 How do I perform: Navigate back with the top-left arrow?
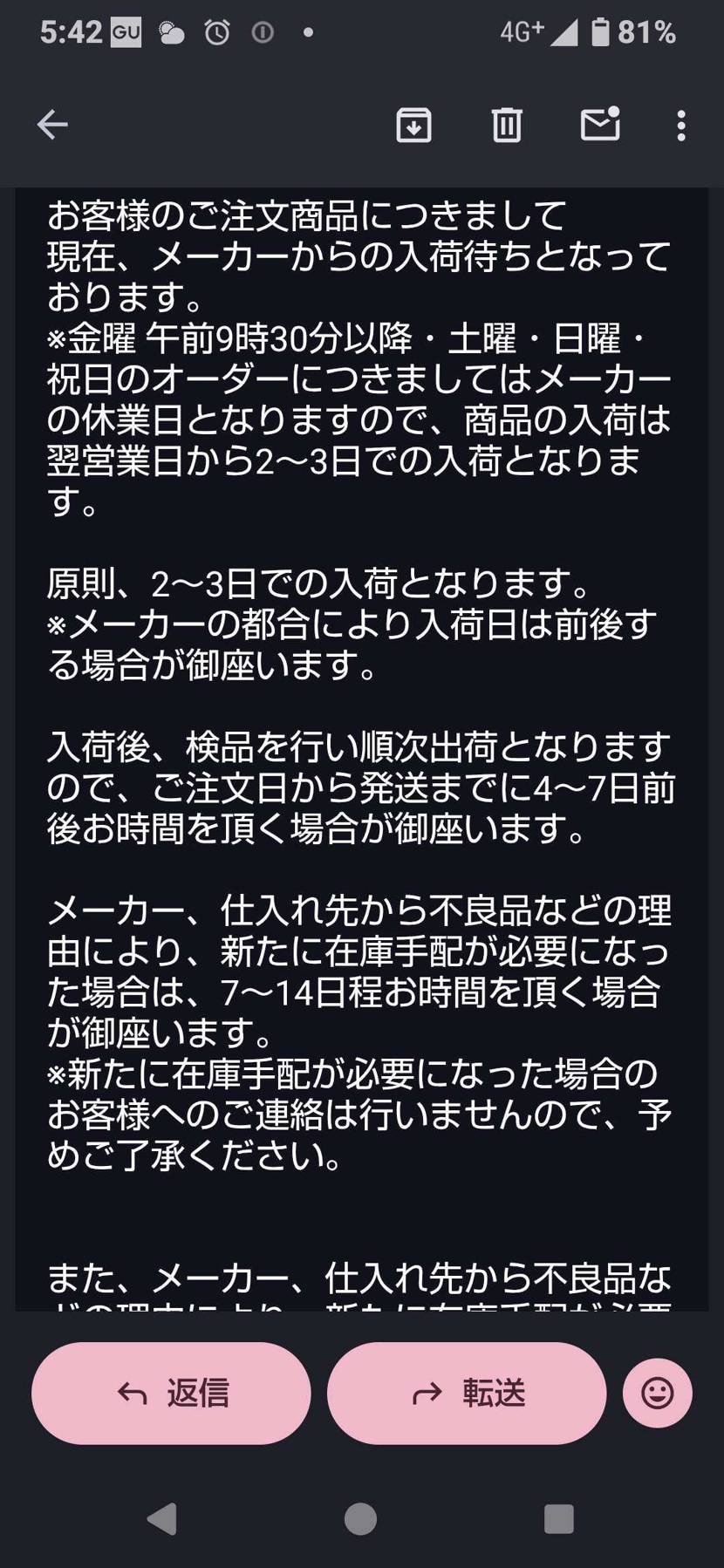pos(52,123)
